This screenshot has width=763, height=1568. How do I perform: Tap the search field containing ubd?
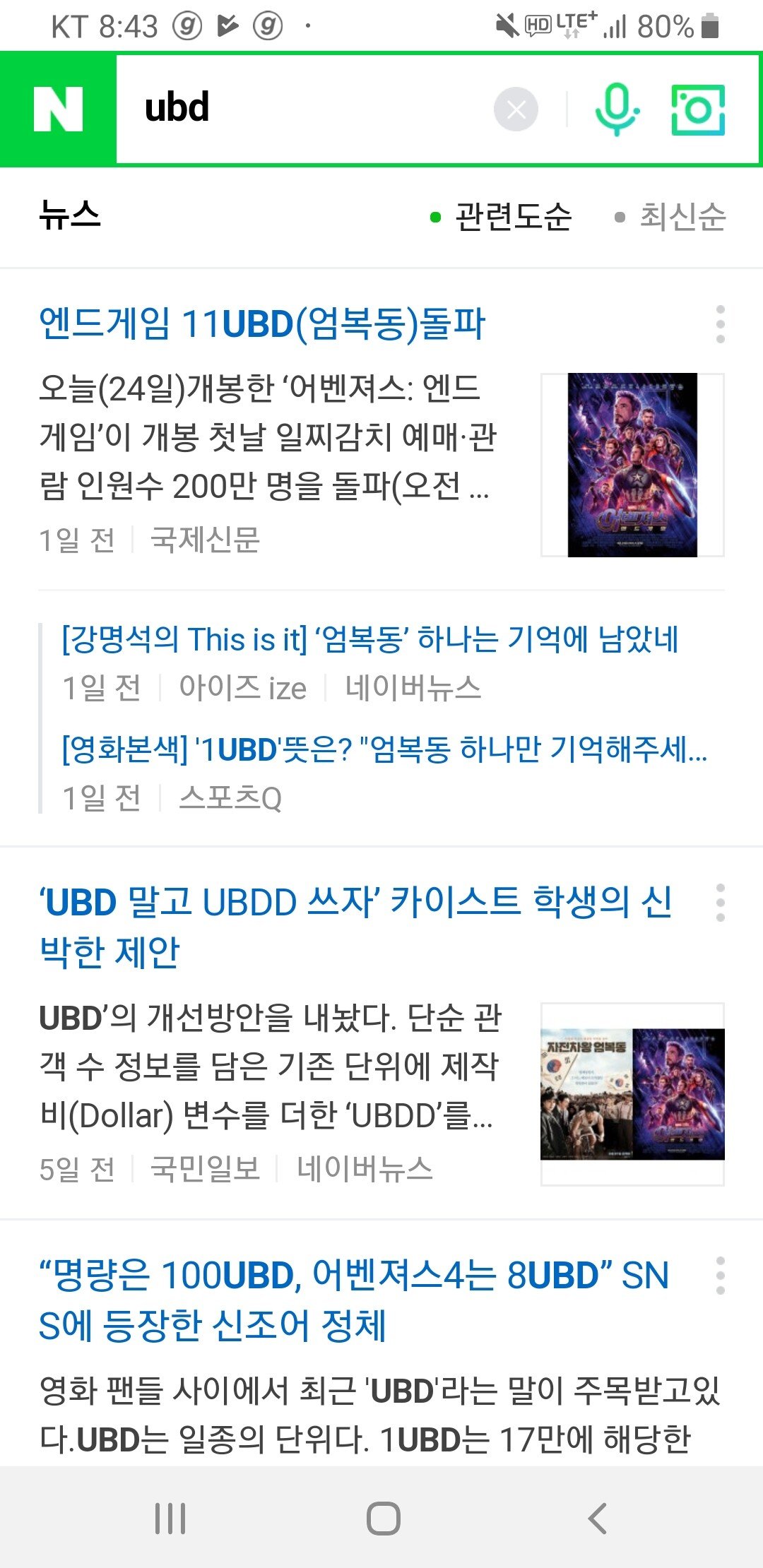click(304, 109)
